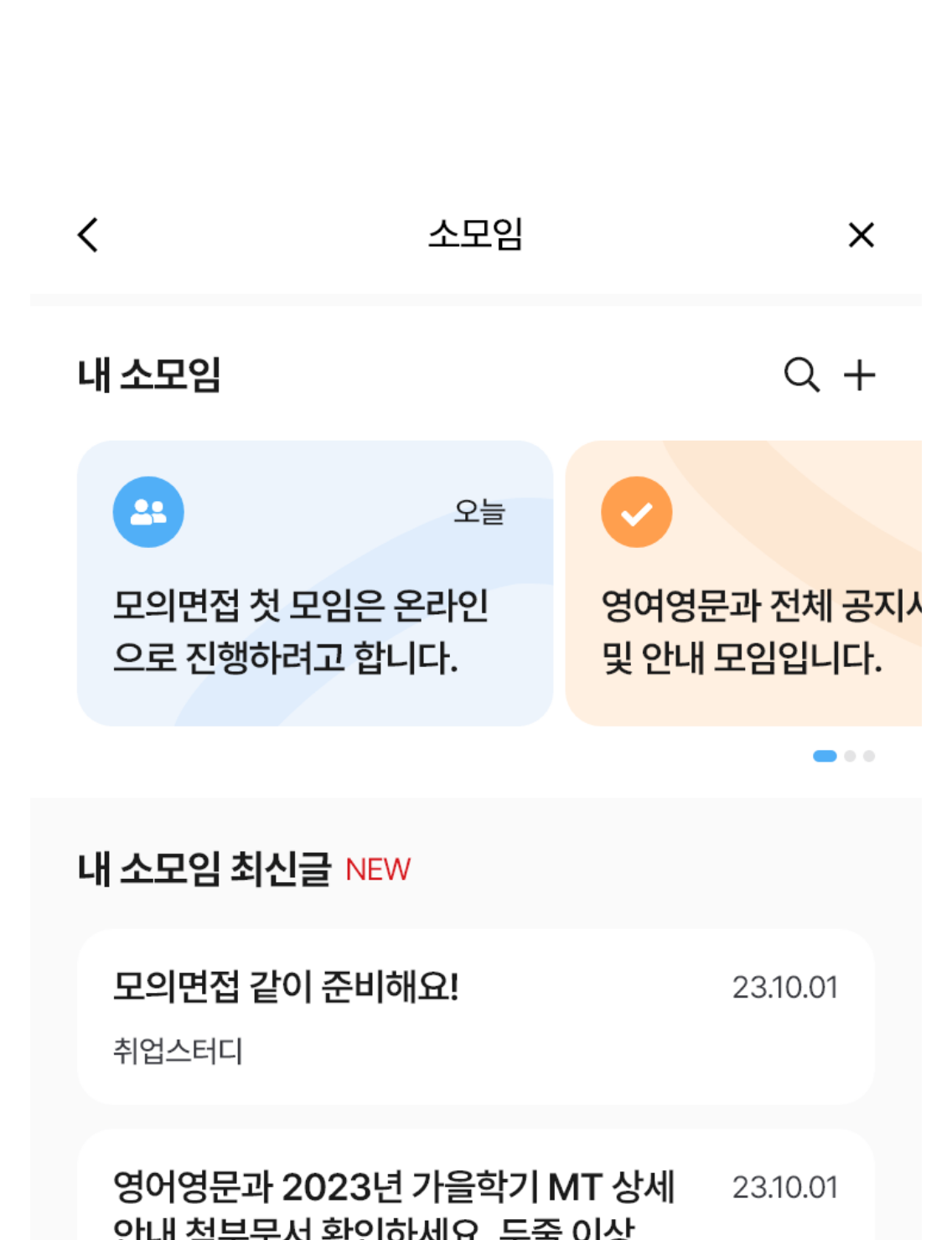Screen dimensions: 952x1240
Task: Open the 영여영문과 전체 공지 card
Action: pyautogui.click(x=744, y=583)
